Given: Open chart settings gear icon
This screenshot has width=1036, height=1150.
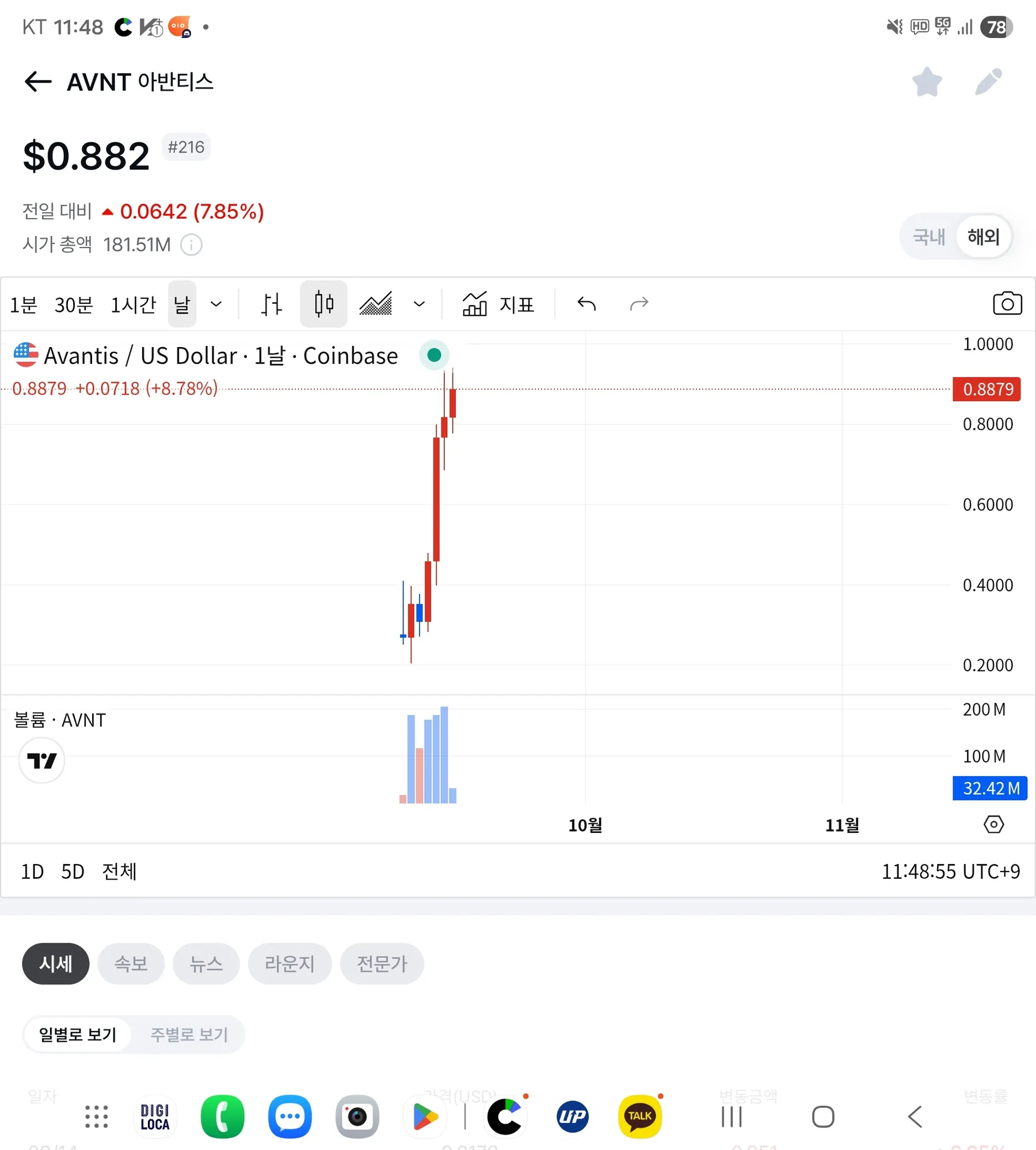Looking at the screenshot, I should click(993, 824).
